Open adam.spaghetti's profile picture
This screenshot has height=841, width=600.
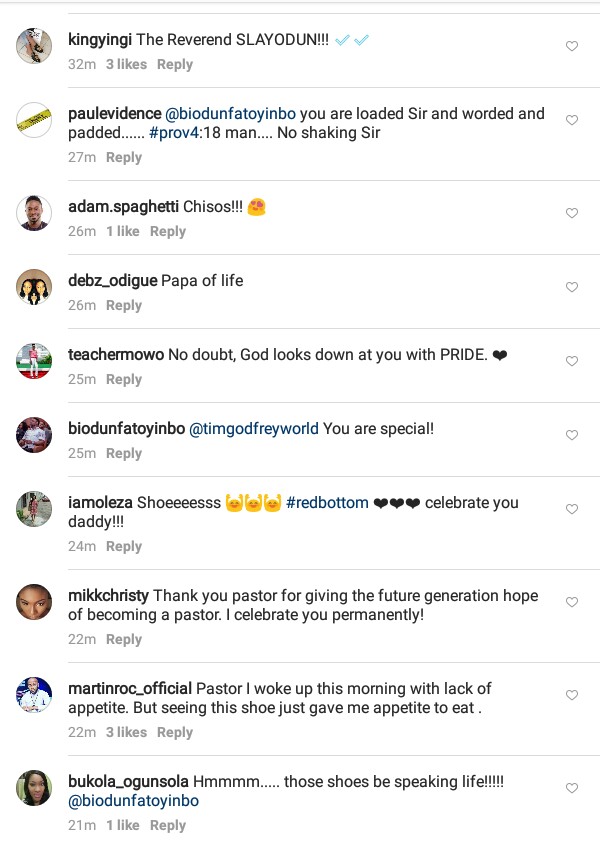pyautogui.click(x=34, y=213)
